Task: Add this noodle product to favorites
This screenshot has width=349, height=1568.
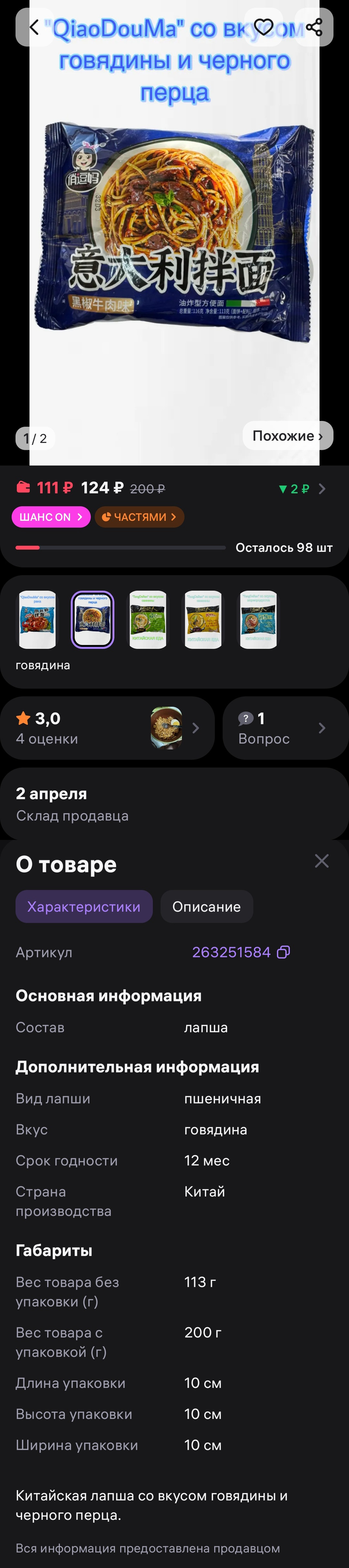Action: tap(263, 27)
